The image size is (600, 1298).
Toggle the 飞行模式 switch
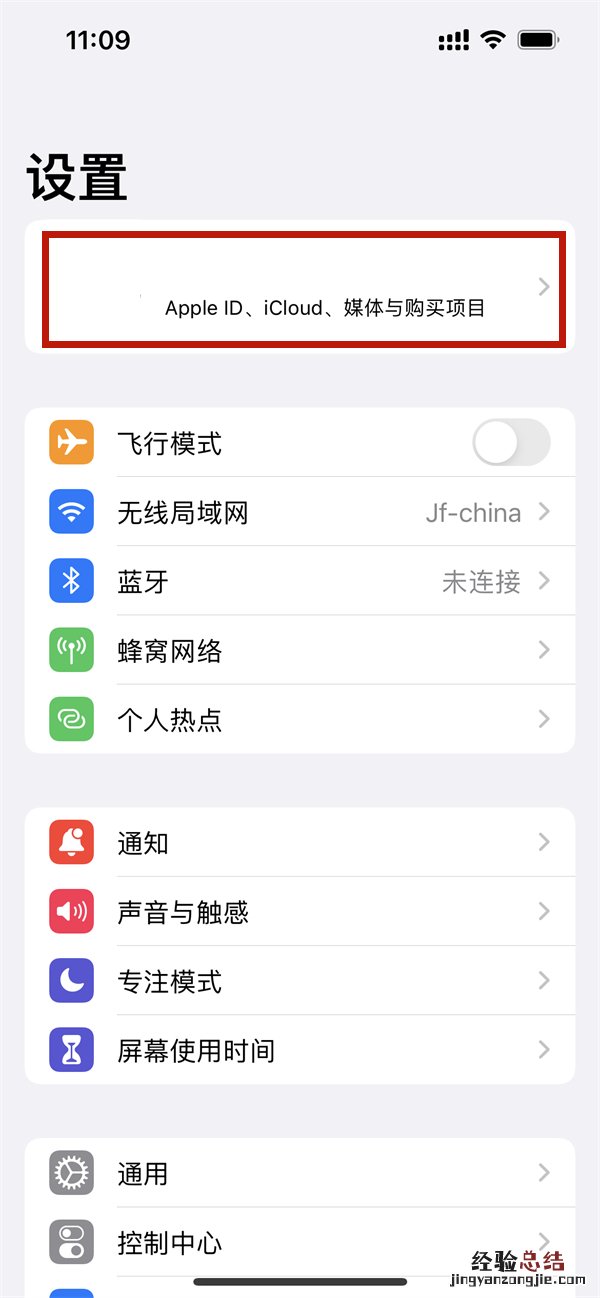click(x=511, y=443)
